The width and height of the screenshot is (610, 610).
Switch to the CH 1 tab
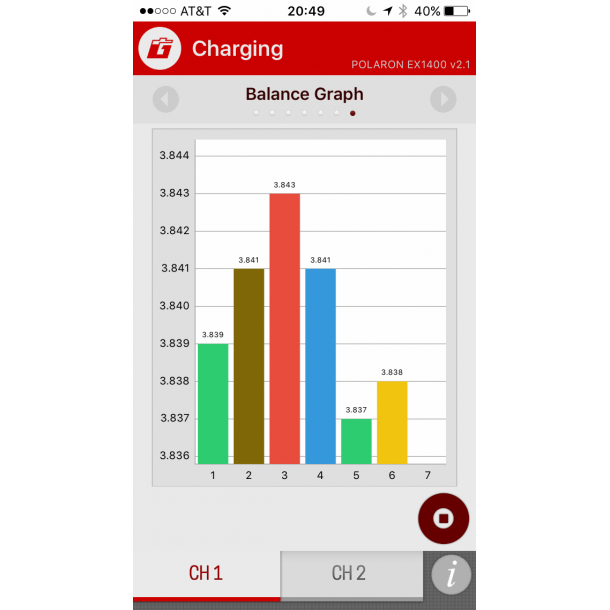pyautogui.click(x=206, y=574)
